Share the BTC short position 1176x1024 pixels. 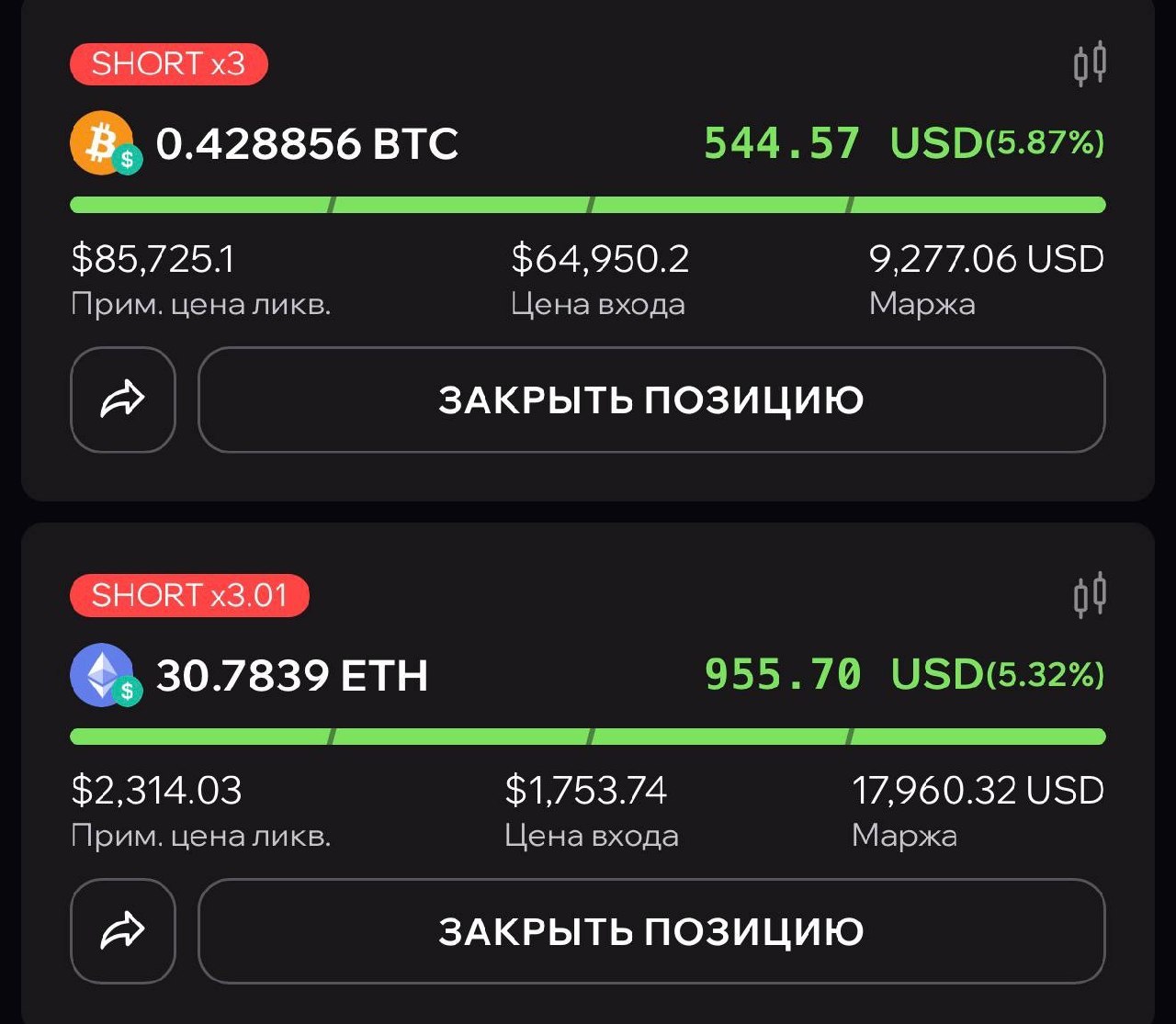[x=123, y=399]
